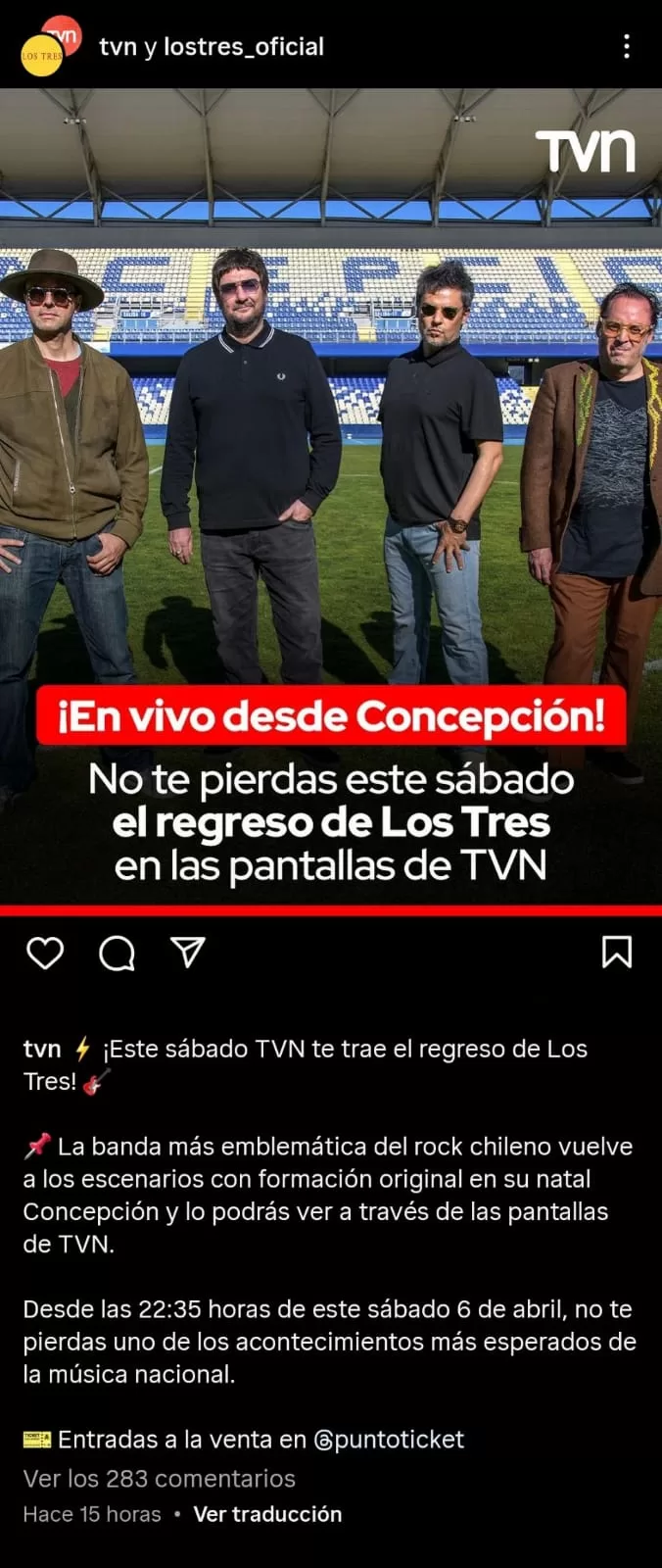Share the post with the paper plane
Image resolution: width=662 pixels, height=1568 pixels.
pos(188,952)
